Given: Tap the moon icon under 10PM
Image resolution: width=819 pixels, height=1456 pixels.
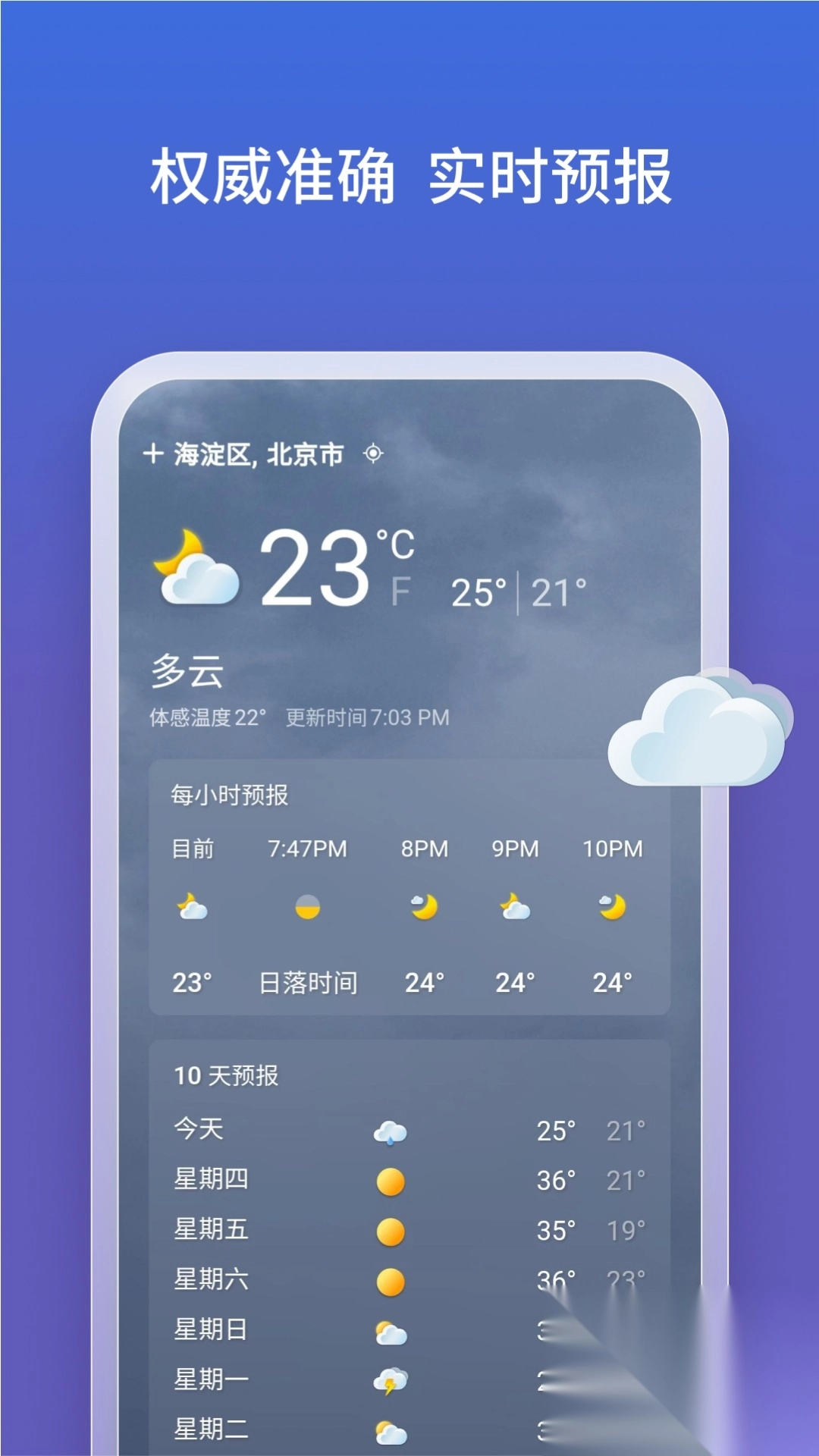Looking at the screenshot, I should [610, 907].
